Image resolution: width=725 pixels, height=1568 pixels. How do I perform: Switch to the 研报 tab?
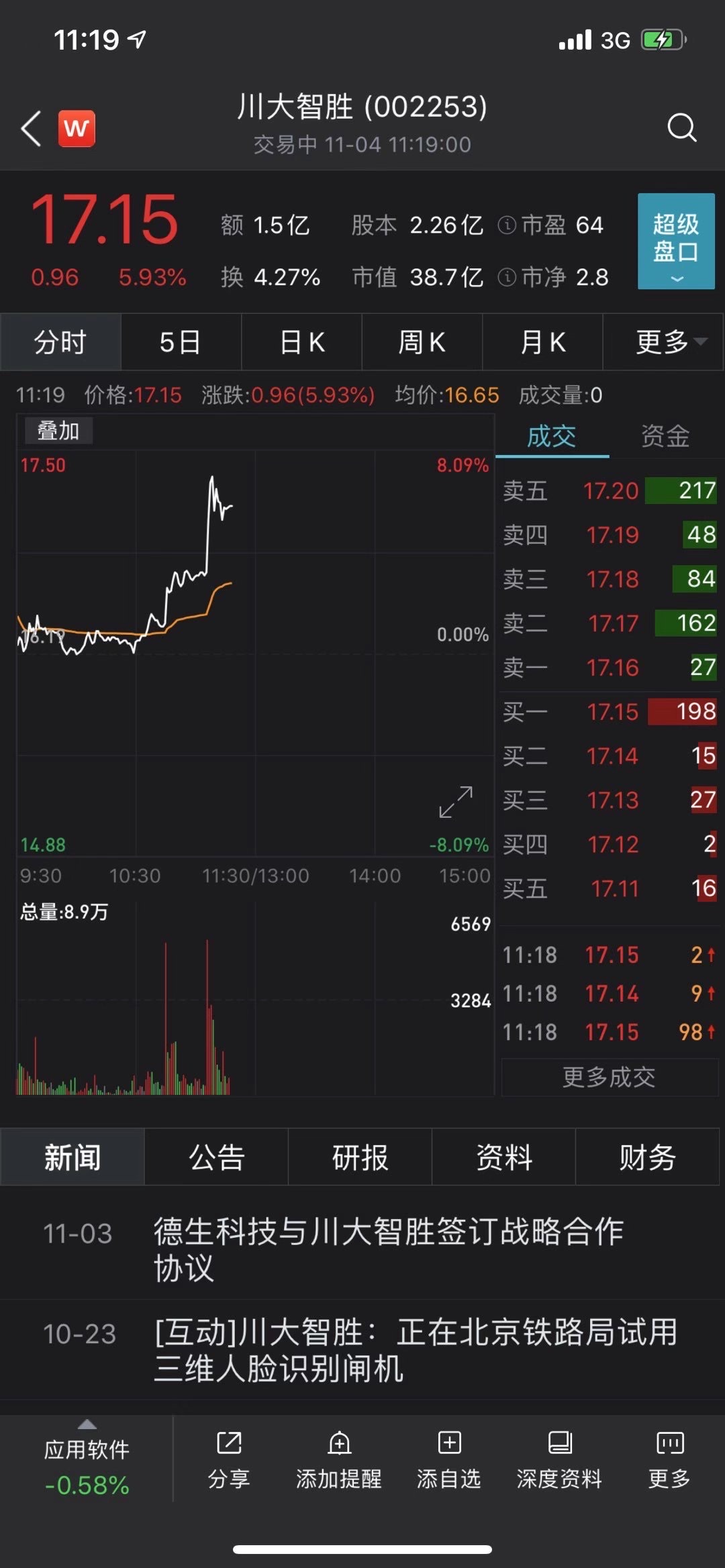(x=360, y=1157)
